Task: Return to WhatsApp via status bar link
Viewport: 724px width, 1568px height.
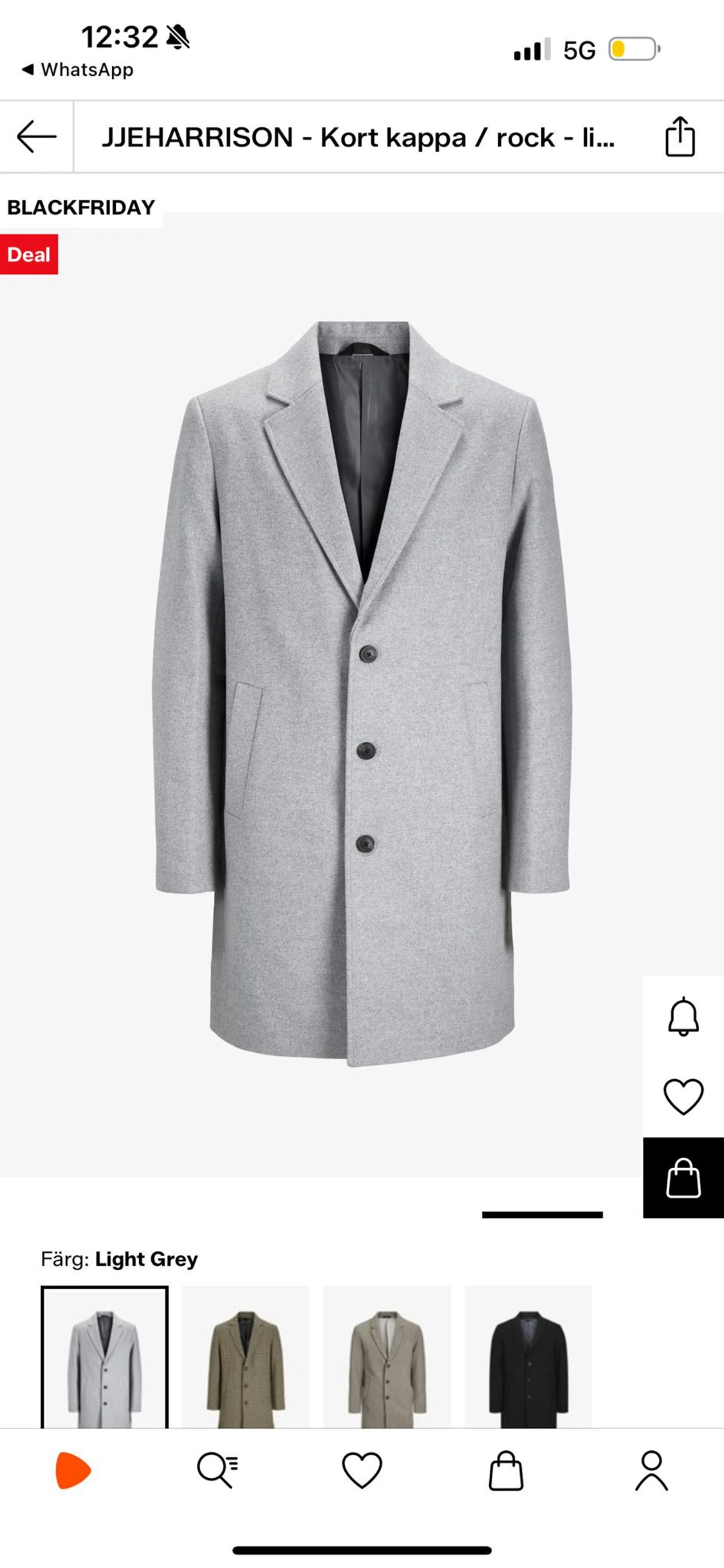Action: 77,69
